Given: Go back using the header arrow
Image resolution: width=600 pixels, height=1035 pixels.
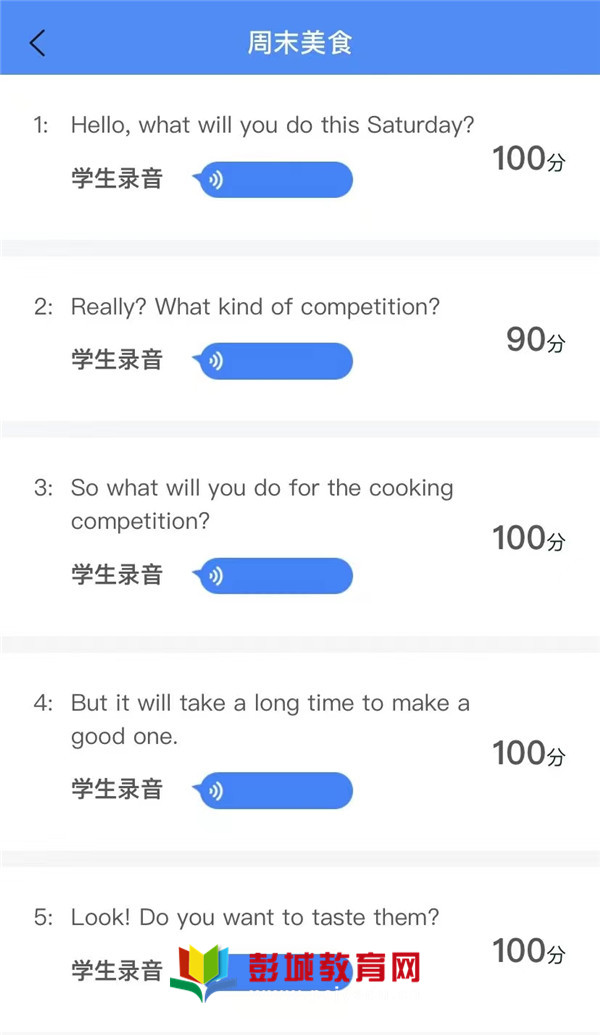Looking at the screenshot, I should (x=38, y=43).
